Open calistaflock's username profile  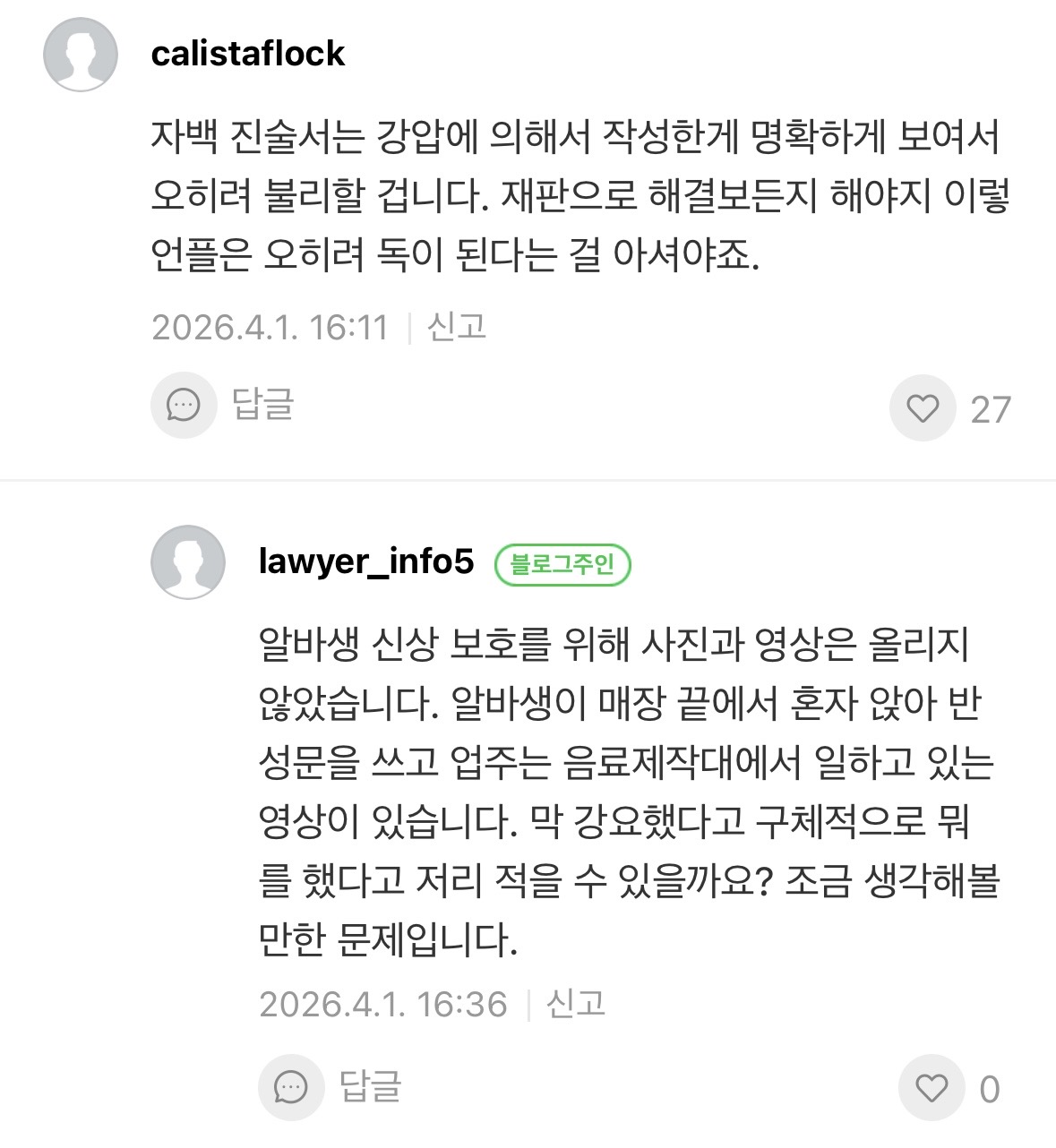[x=248, y=54]
